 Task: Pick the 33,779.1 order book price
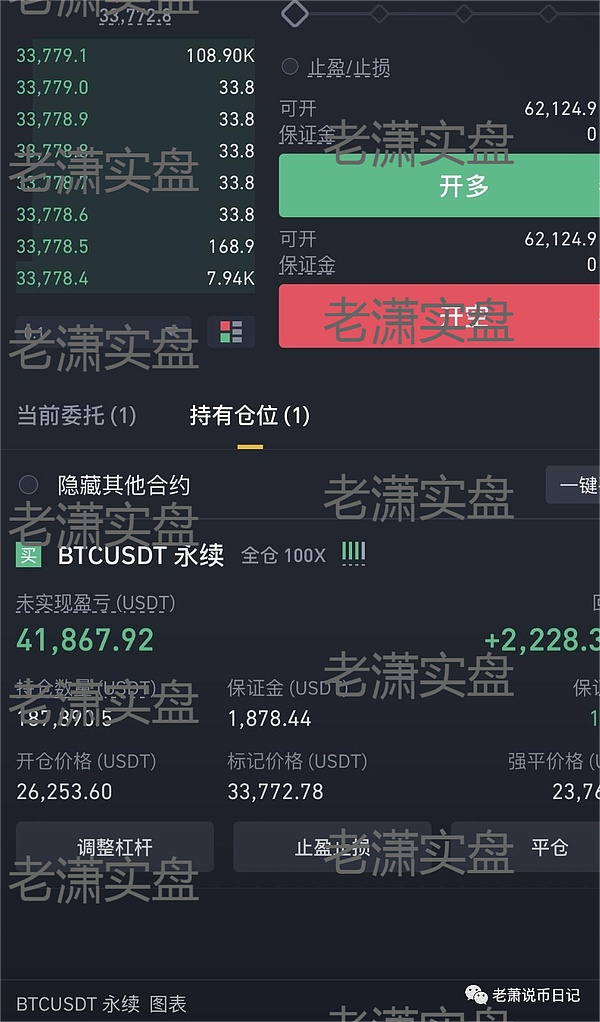[x=52, y=56]
